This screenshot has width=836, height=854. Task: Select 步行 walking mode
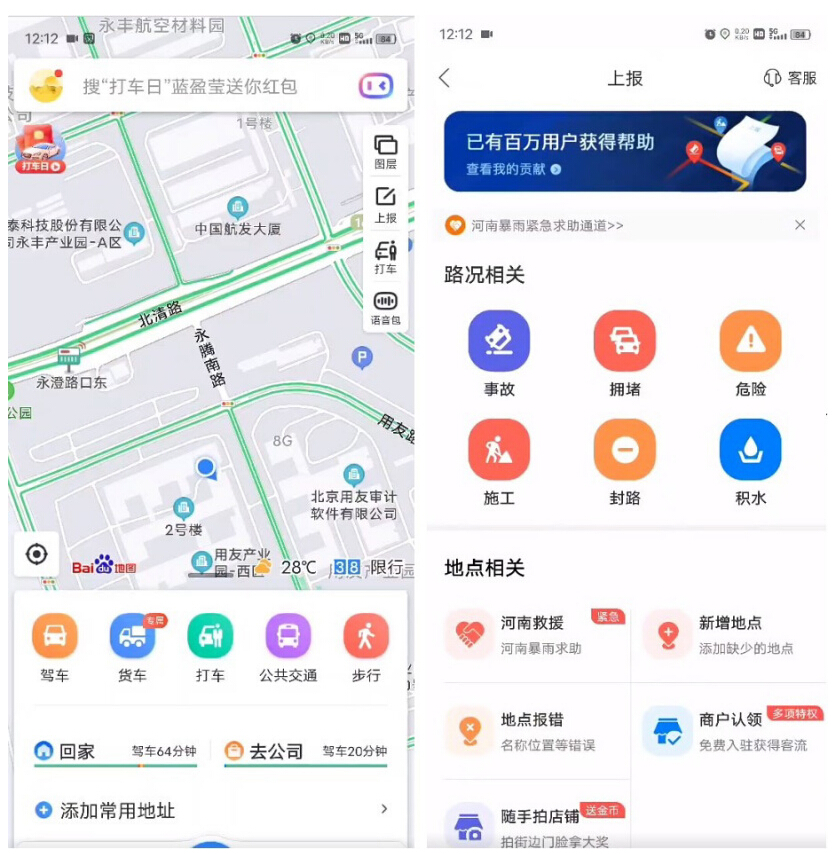click(x=366, y=647)
